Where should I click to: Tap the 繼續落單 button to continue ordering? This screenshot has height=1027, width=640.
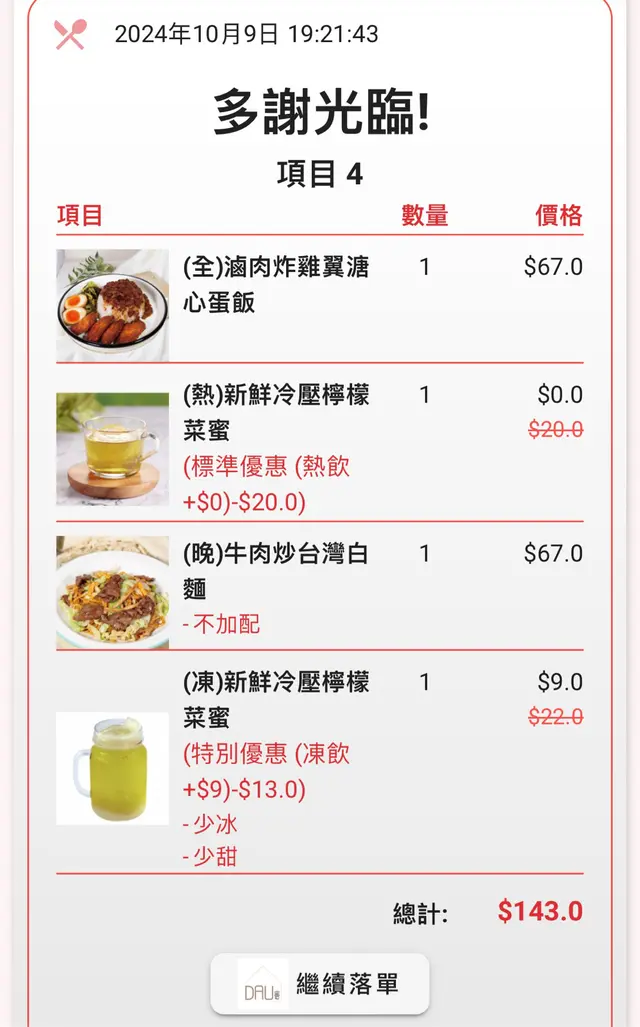click(x=320, y=984)
